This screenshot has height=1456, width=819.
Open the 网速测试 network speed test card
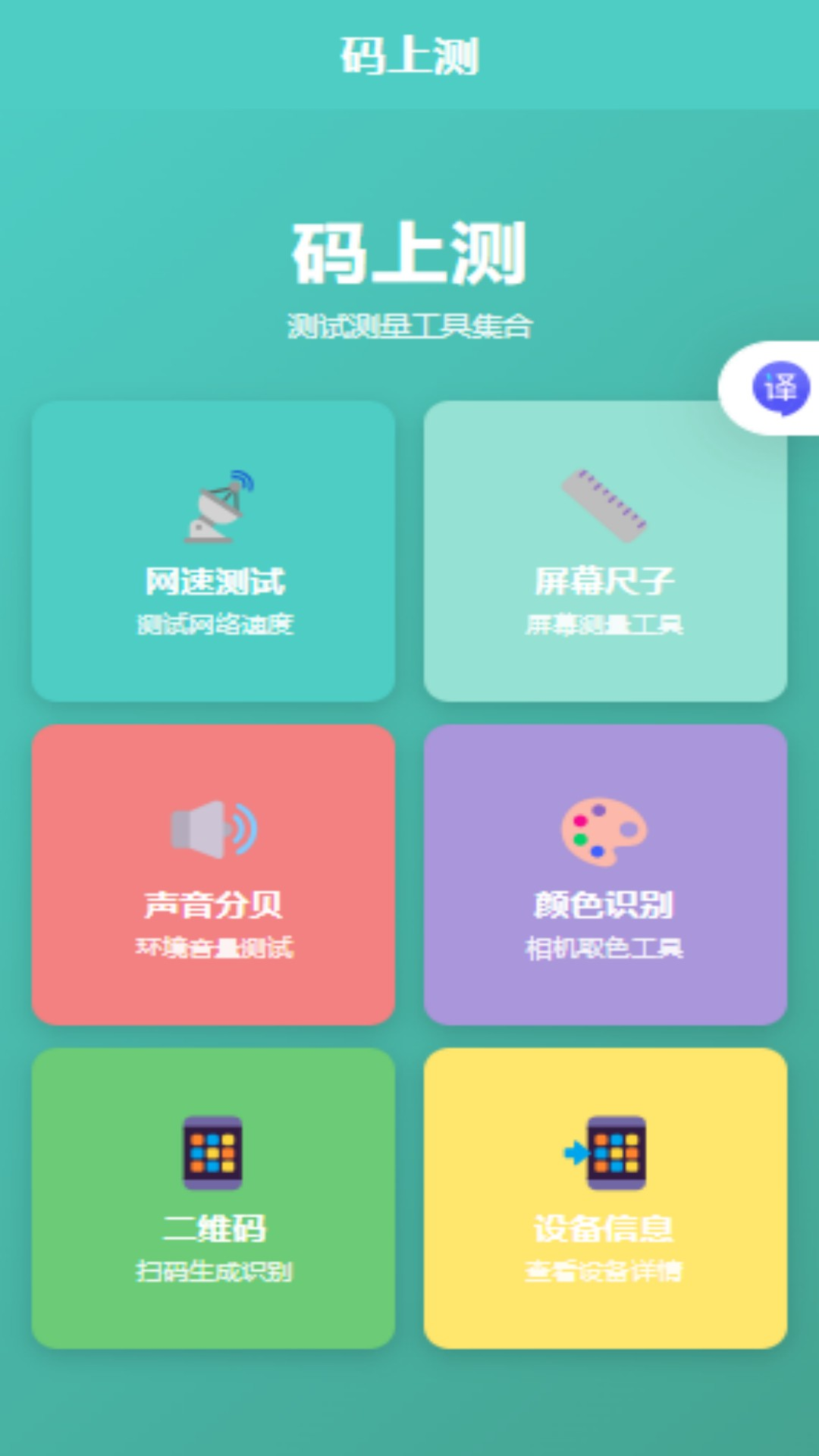click(213, 551)
